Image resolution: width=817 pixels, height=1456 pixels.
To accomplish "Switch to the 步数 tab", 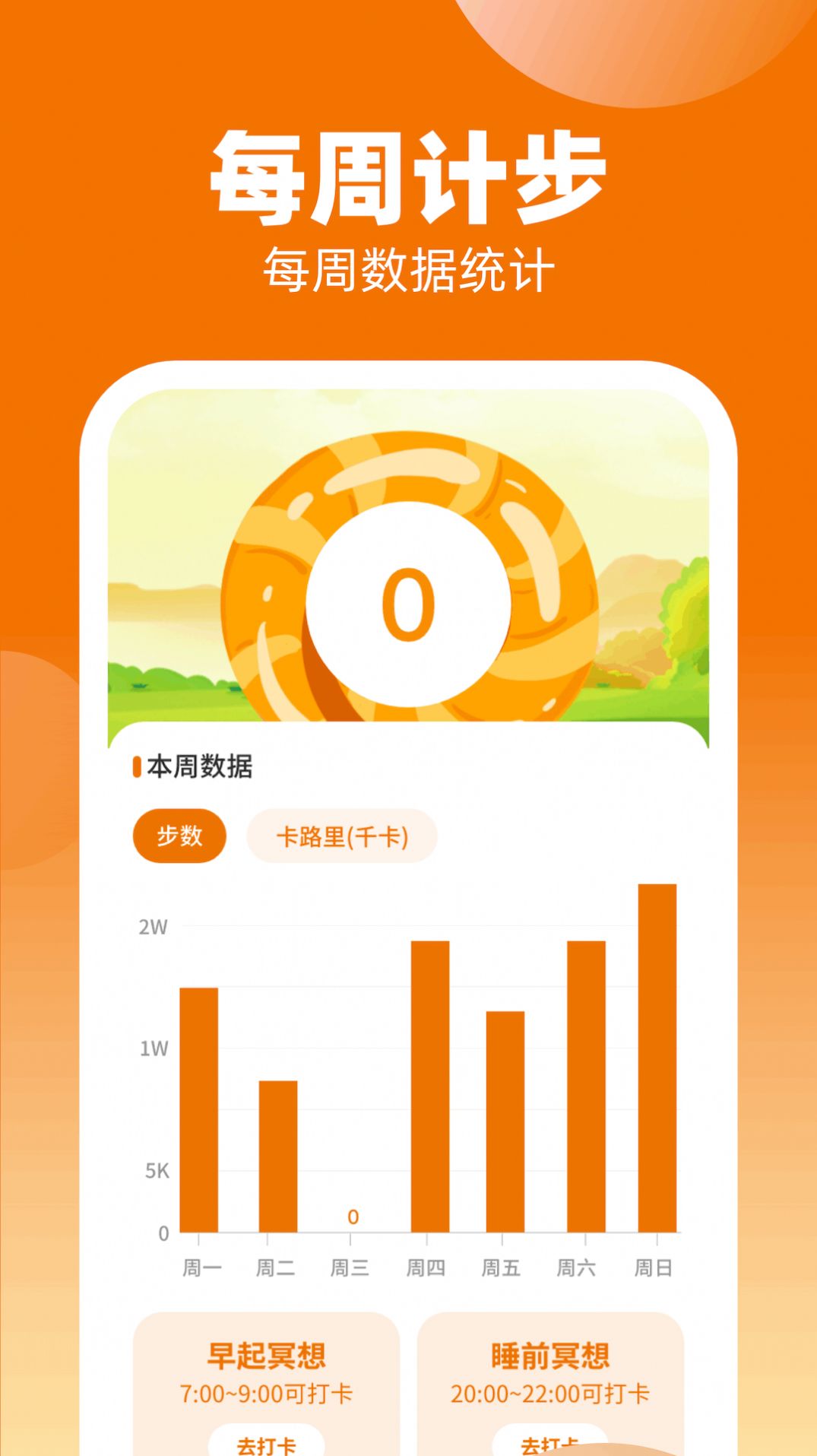I will click(180, 834).
